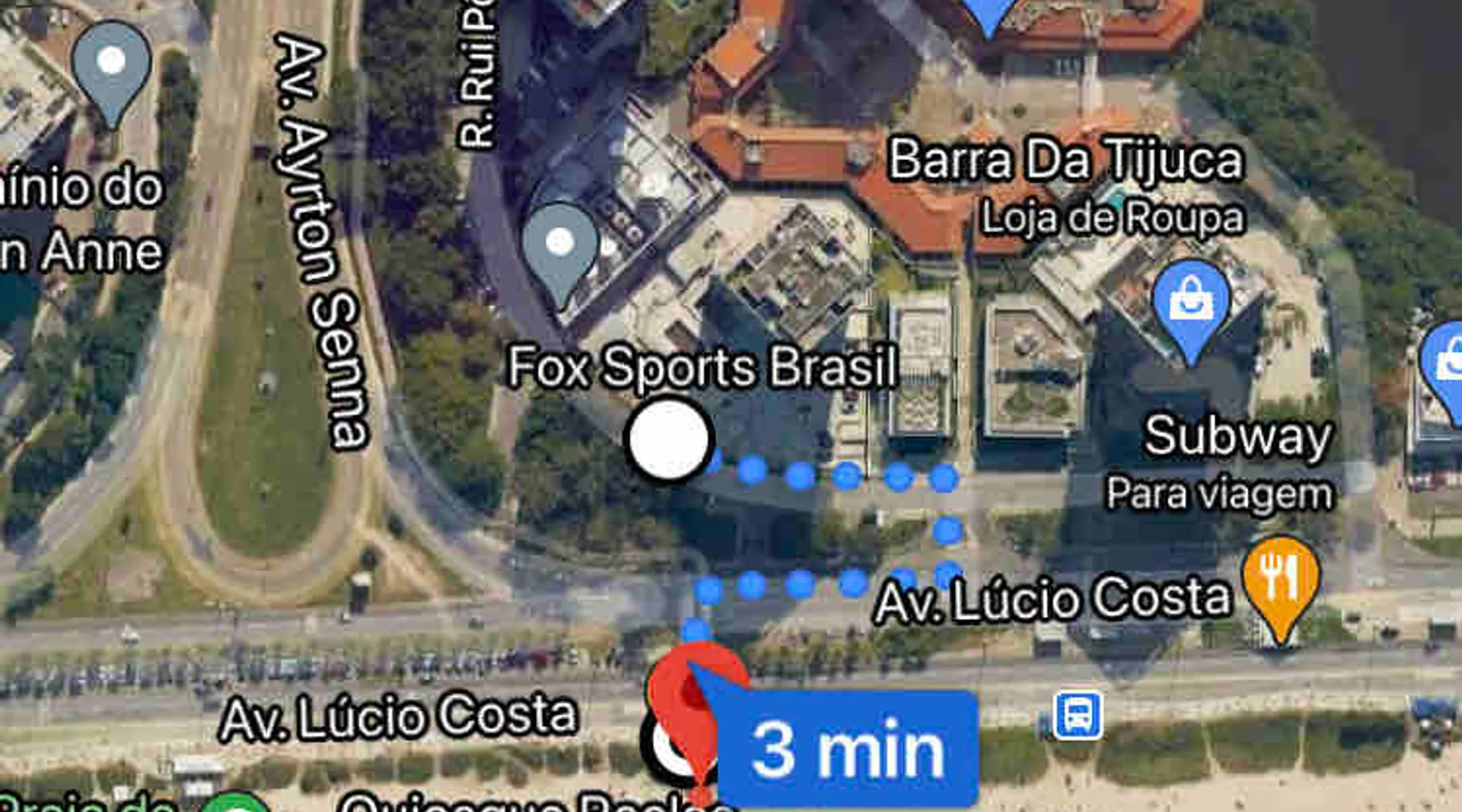Tap the bus stop icon on Av. Lúcio Costa
This screenshot has width=1462, height=812.
tap(1078, 715)
